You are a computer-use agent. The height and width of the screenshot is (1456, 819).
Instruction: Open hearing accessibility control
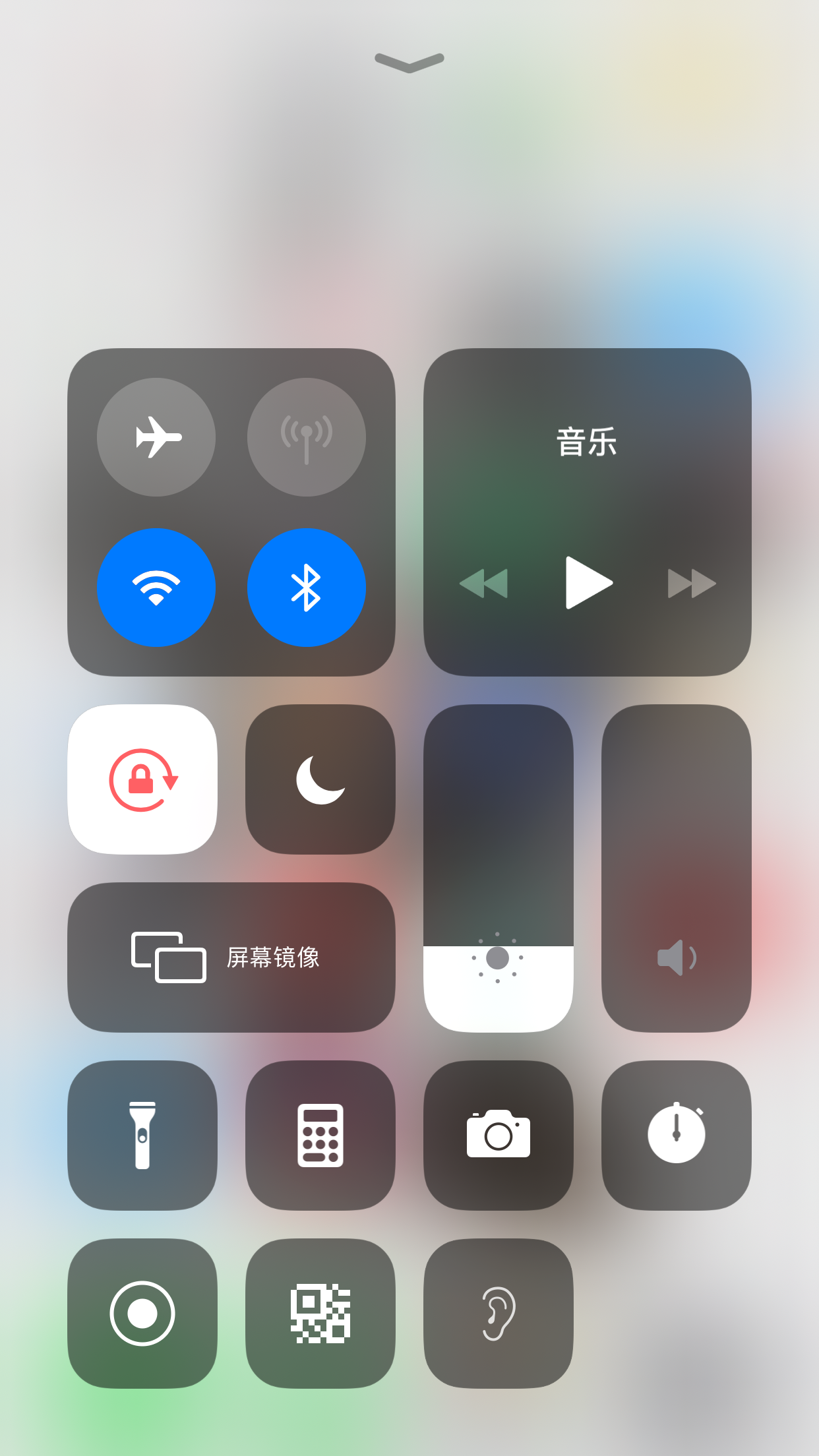498,1314
